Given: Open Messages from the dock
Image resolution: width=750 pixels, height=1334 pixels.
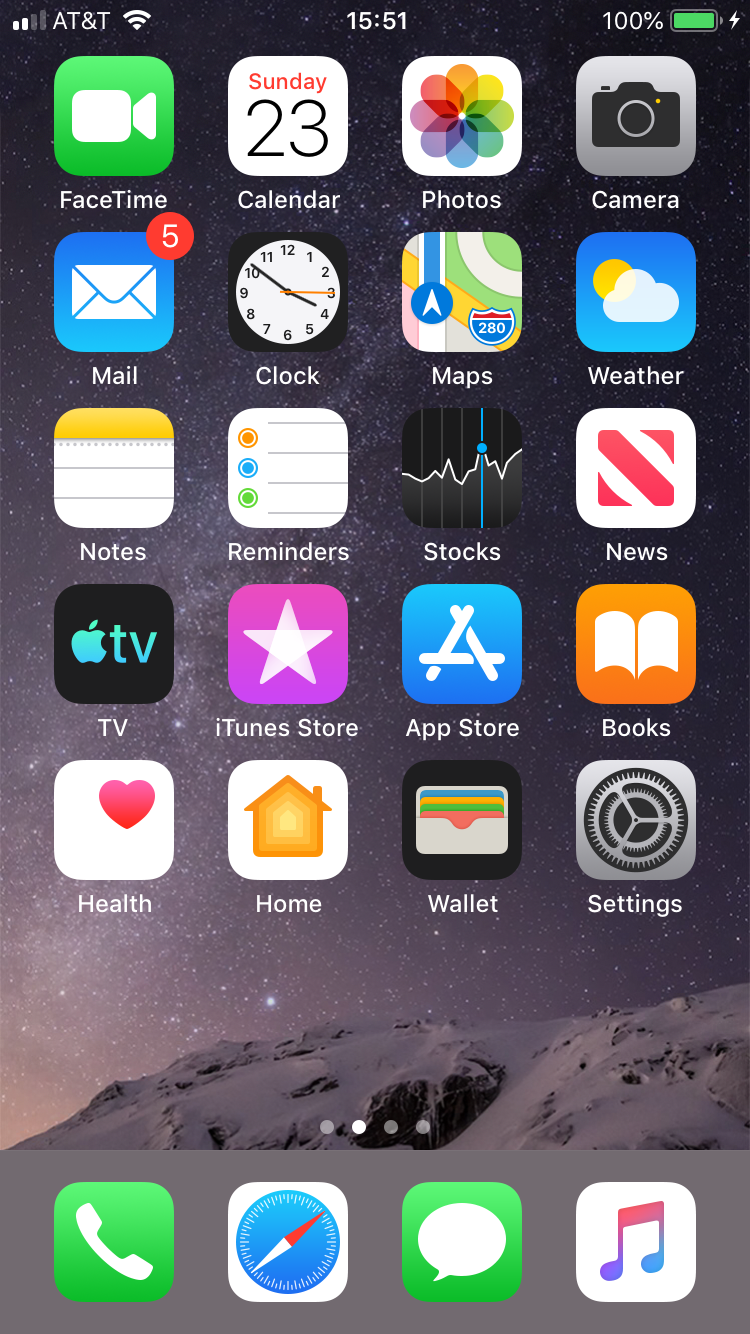Looking at the screenshot, I should [x=462, y=1242].
